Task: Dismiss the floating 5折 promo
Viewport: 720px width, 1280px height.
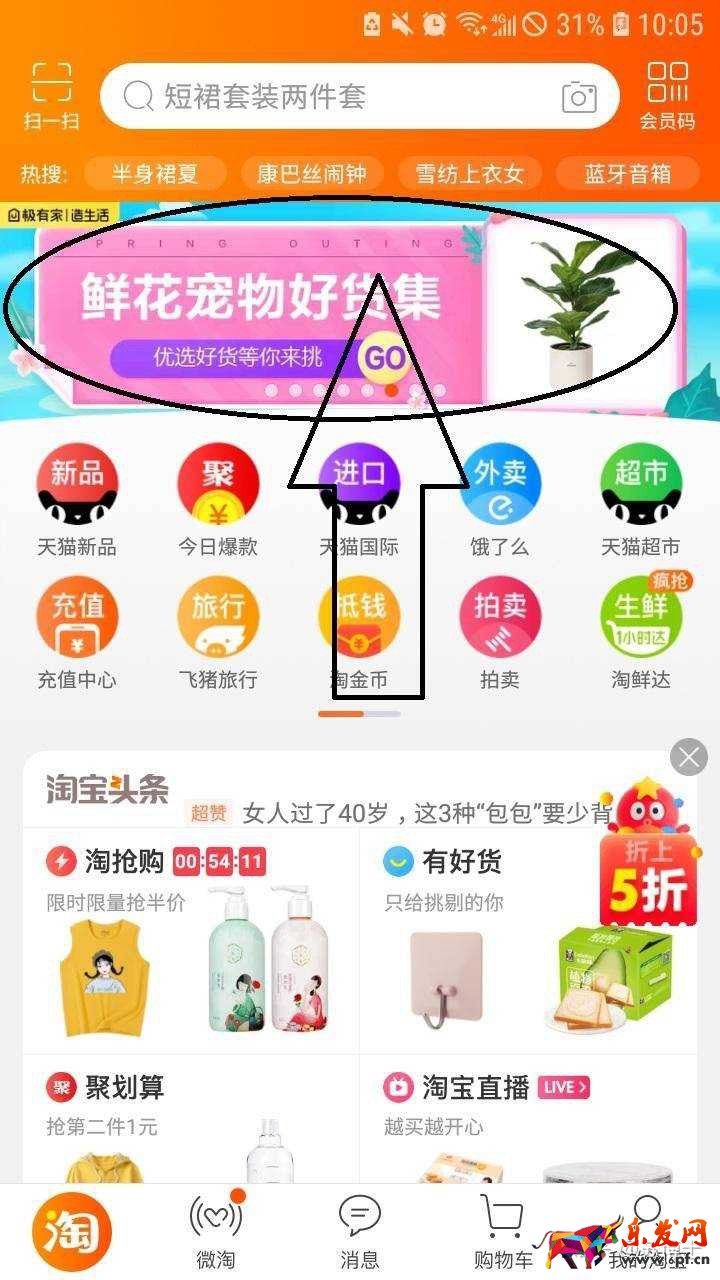Action: tap(688, 758)
